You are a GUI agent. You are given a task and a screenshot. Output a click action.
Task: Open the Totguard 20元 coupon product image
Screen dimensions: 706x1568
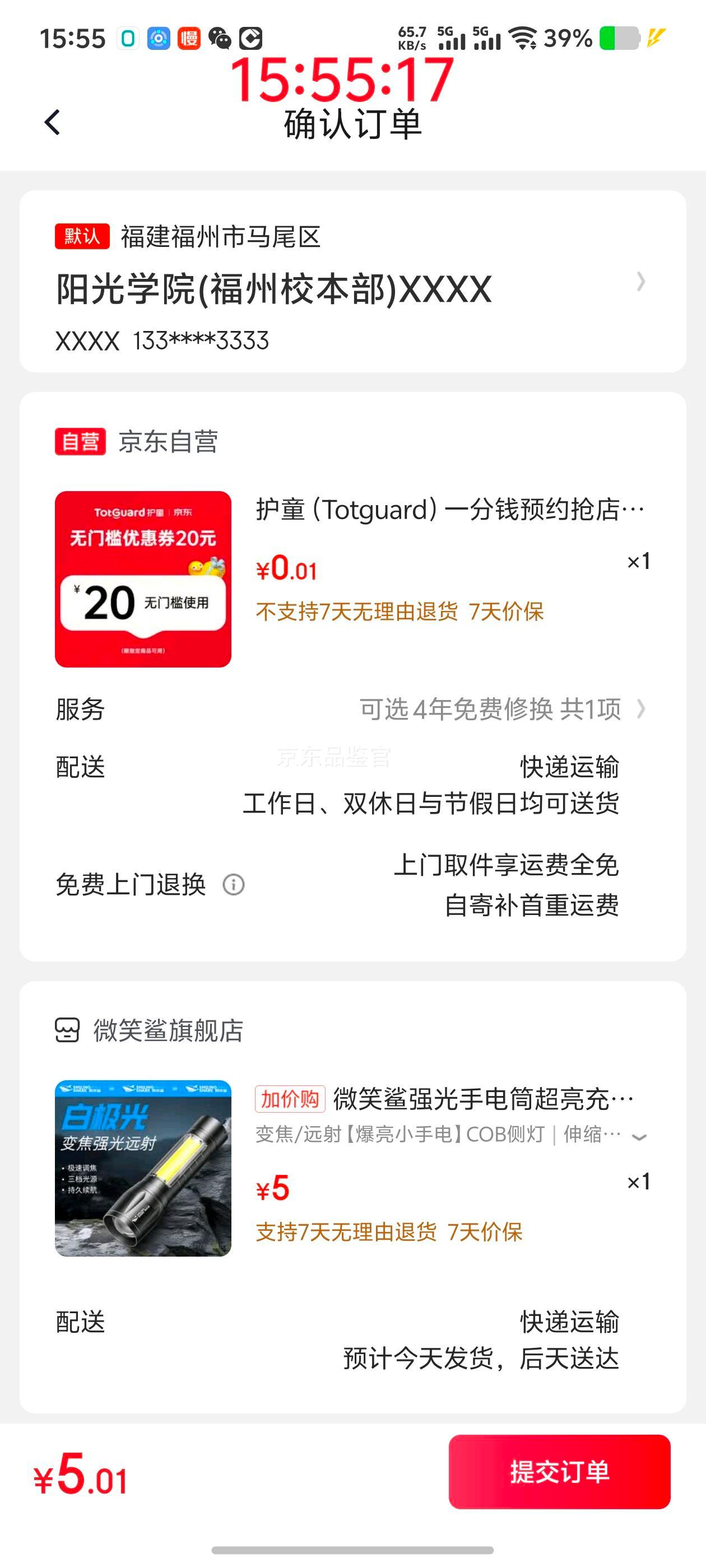(x=143, y=579)
